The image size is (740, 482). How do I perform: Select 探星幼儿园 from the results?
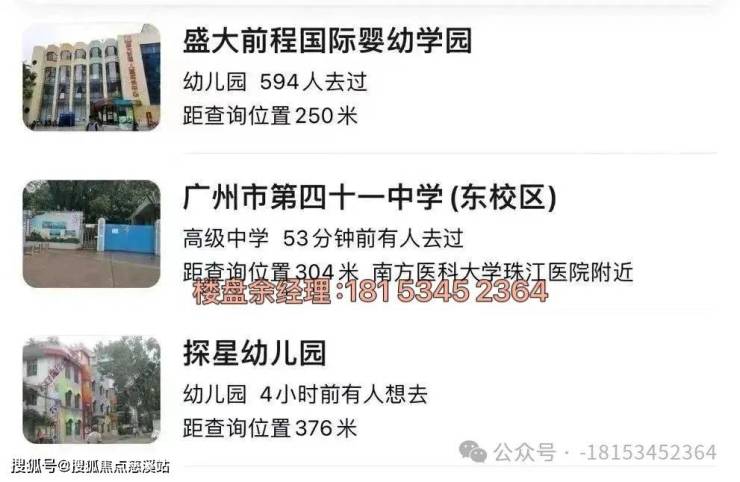point(256,354)
